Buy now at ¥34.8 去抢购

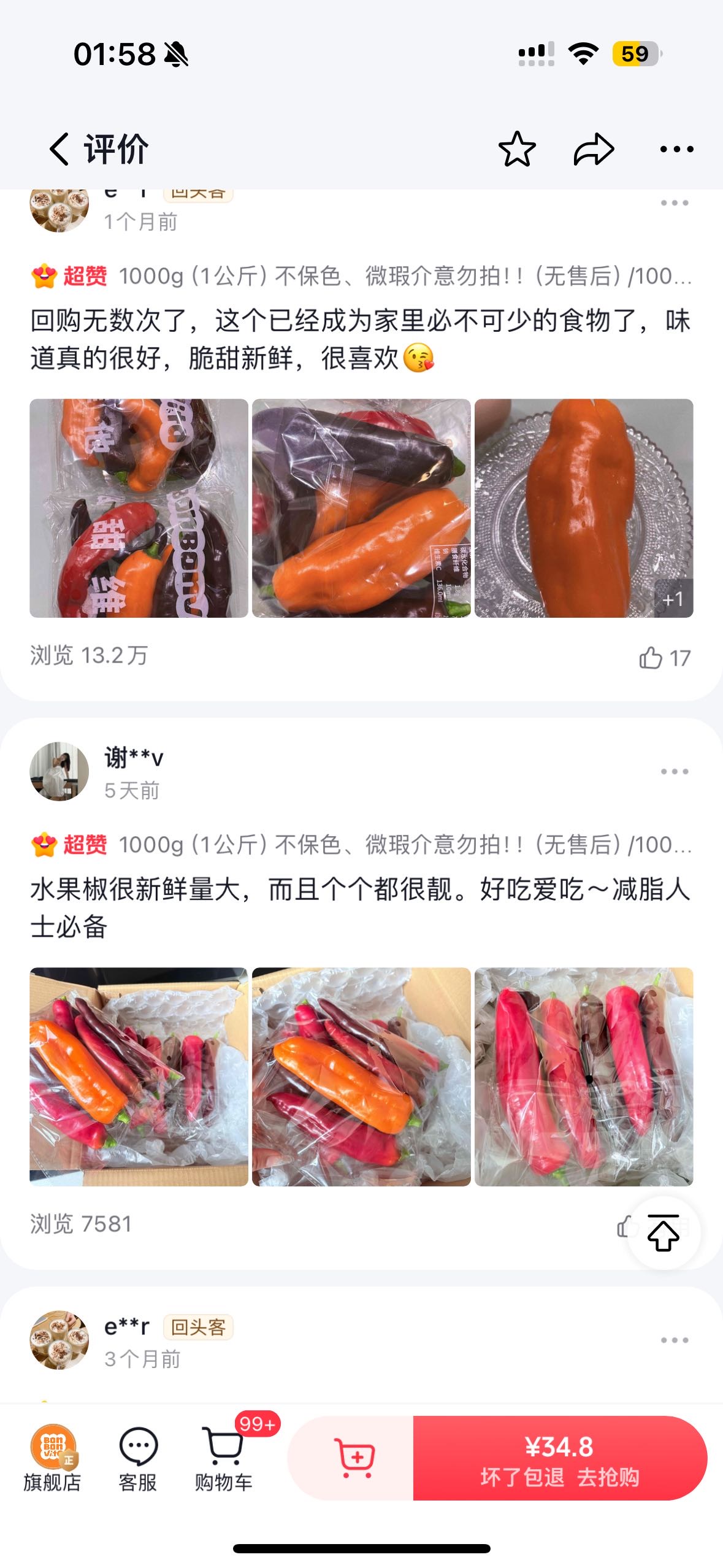560,1458
